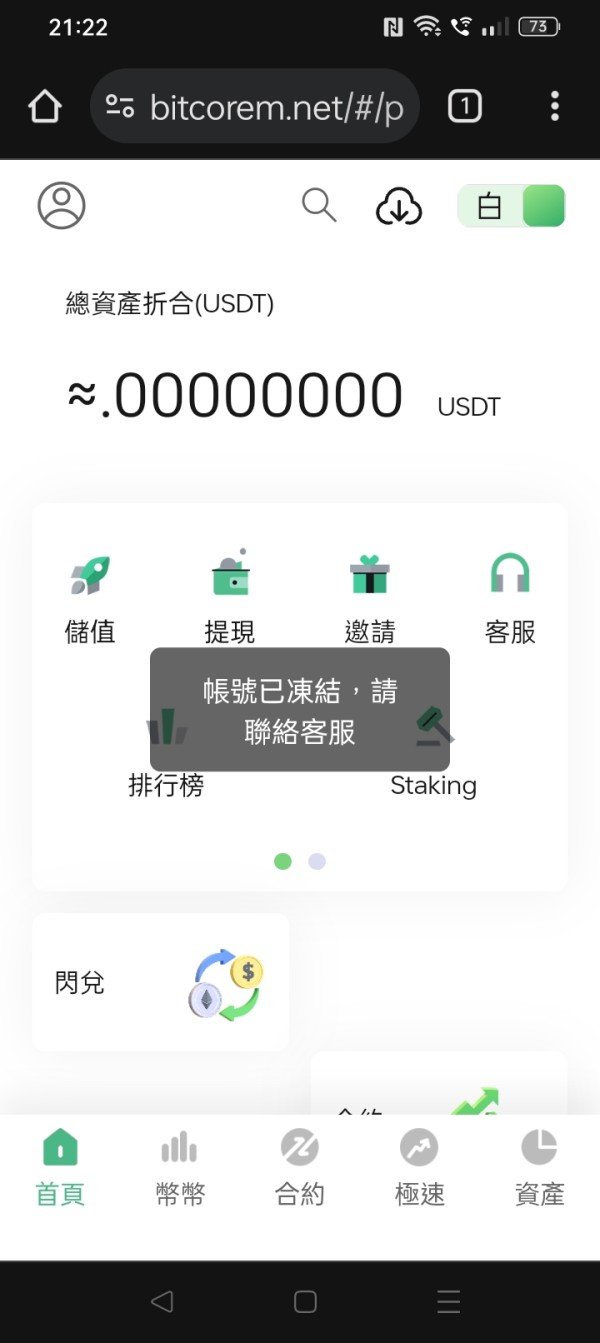Contact 客服 customer service
The image size is (600, 1343).
510,597
